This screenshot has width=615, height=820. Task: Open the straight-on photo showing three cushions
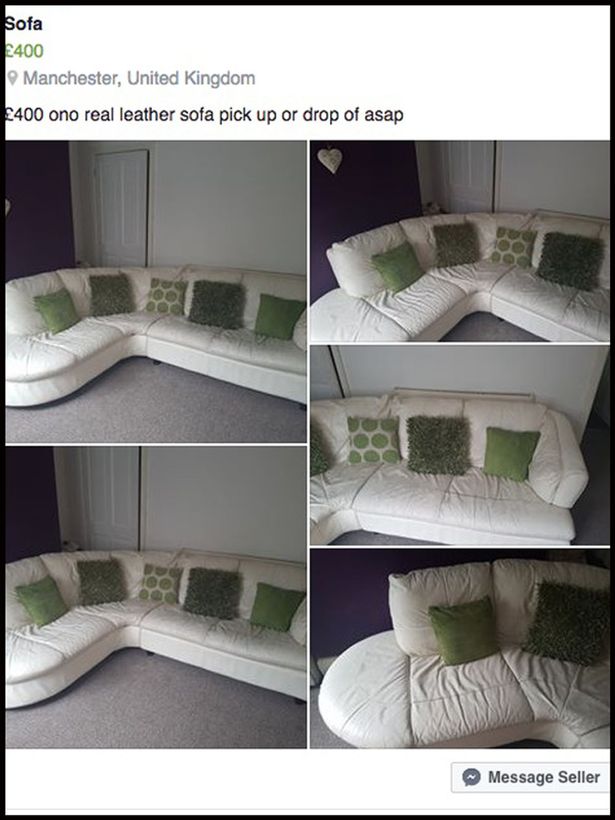coord(459,444)
